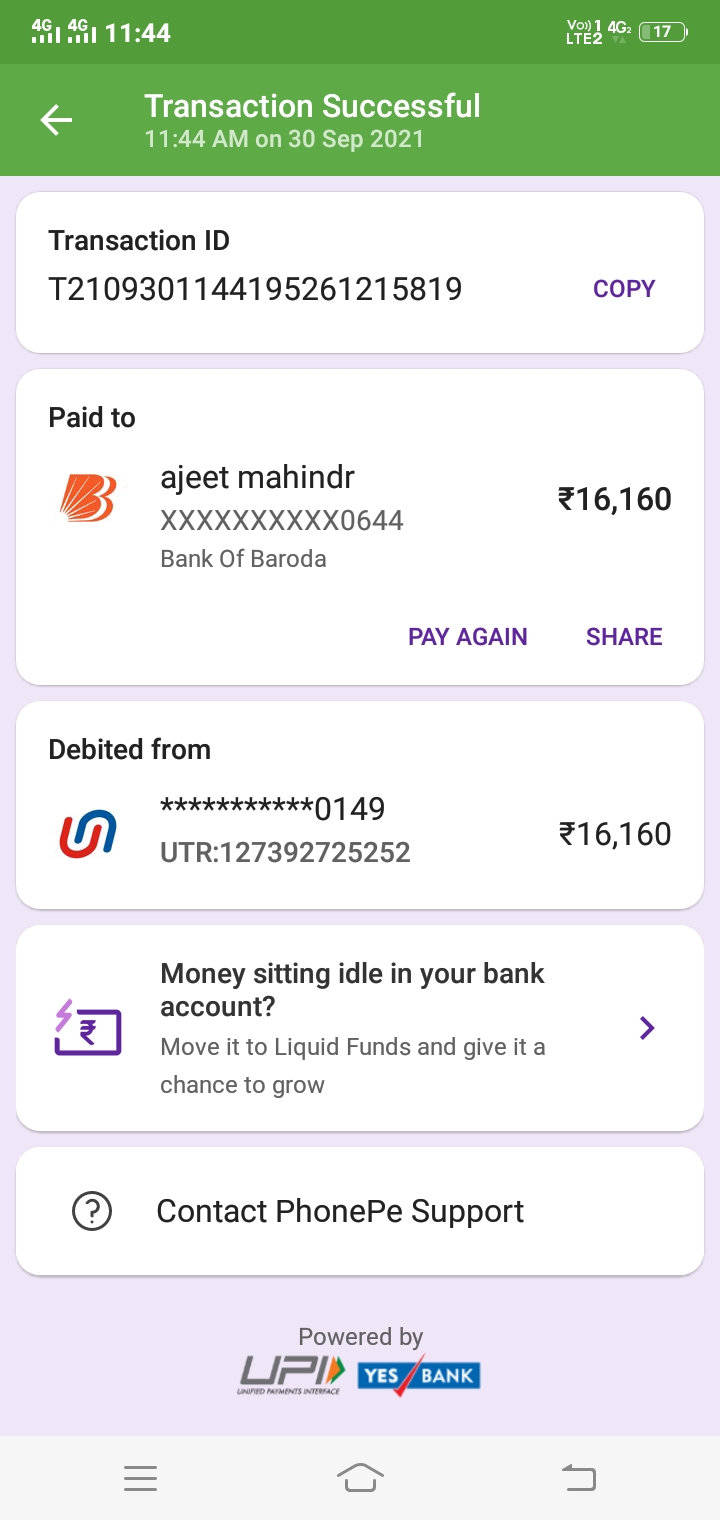Go to the phone's home screen
Screen dimensions: 720x1520
(360, 1478)
